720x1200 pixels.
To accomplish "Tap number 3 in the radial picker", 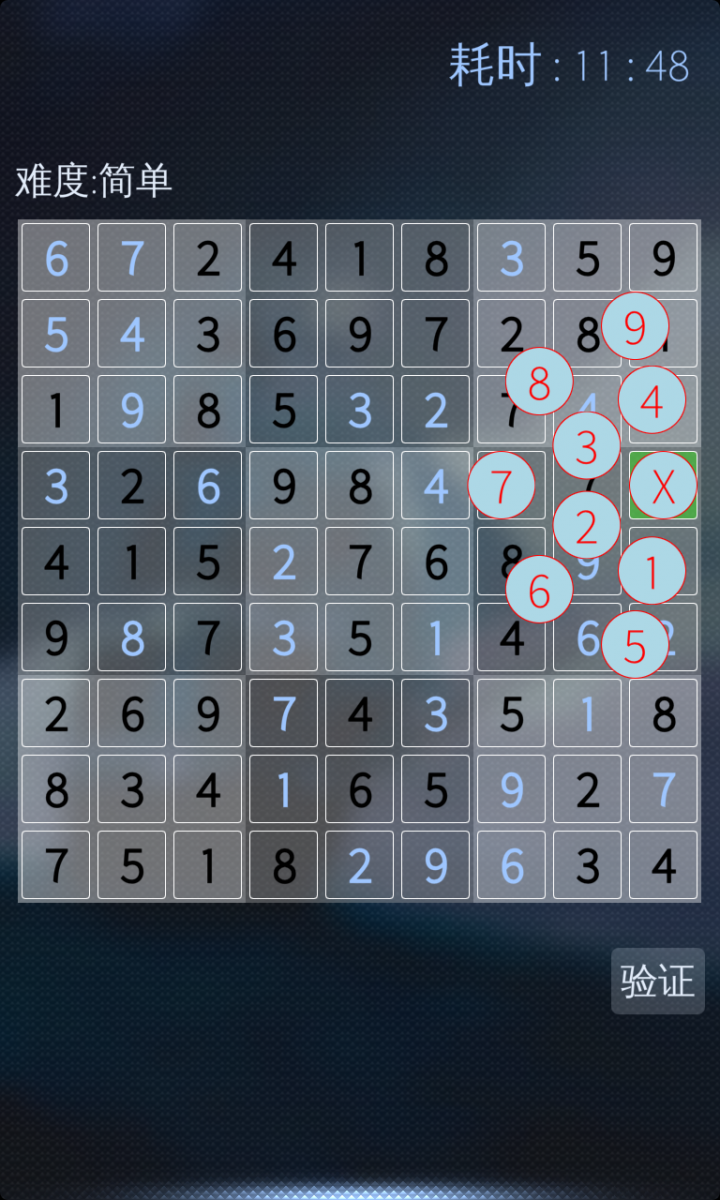I will coord(586,446).
